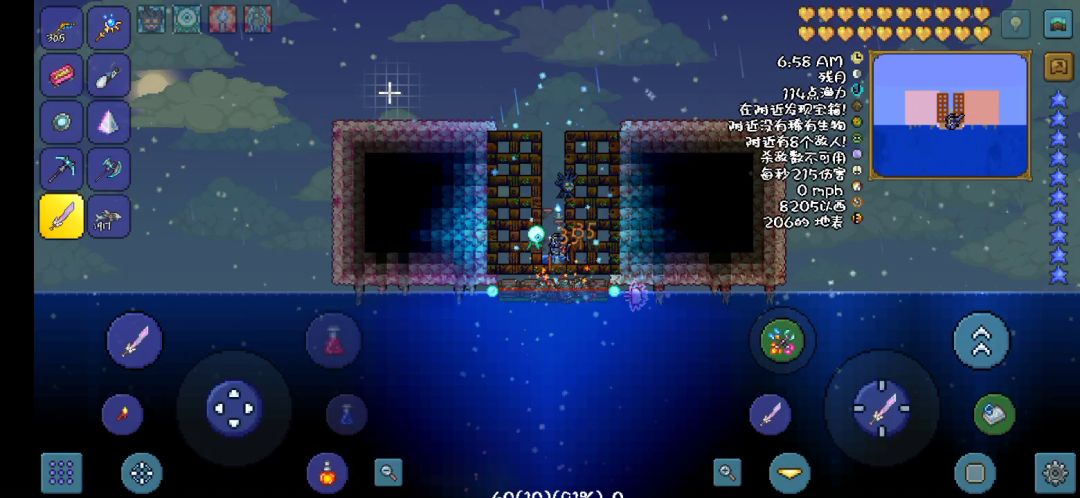
Task: Tap the yellow drop-down arrow button
Action: pos(790,472)
